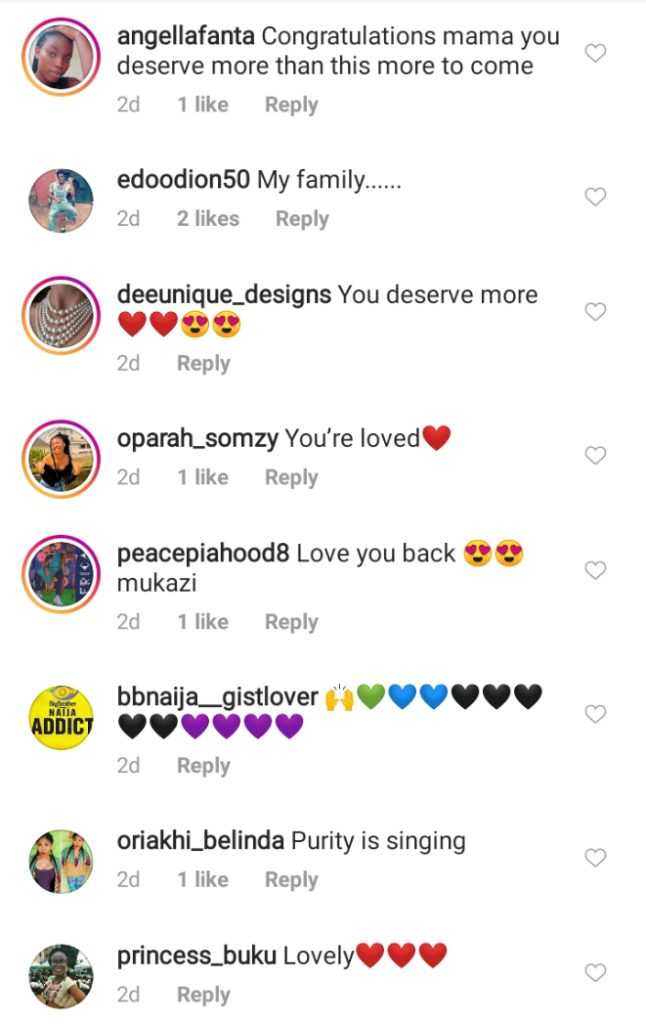Like angellafanta's comment
The image size is (646, 1024).
595,54
